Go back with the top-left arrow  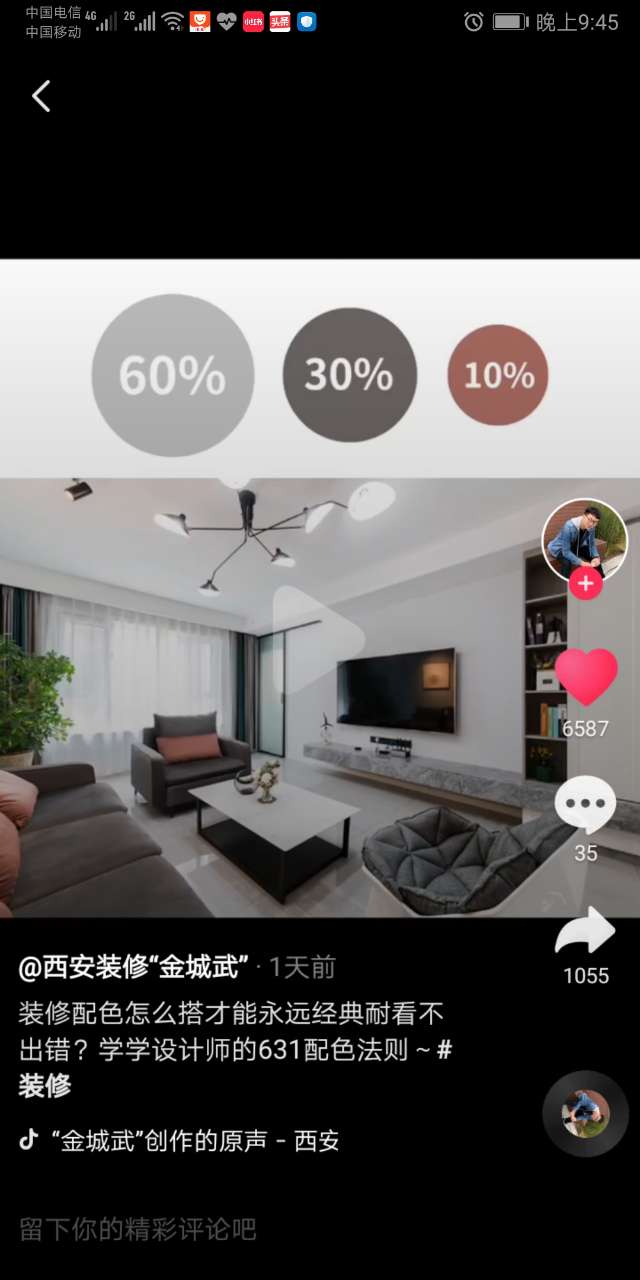(x=41, y=97)
